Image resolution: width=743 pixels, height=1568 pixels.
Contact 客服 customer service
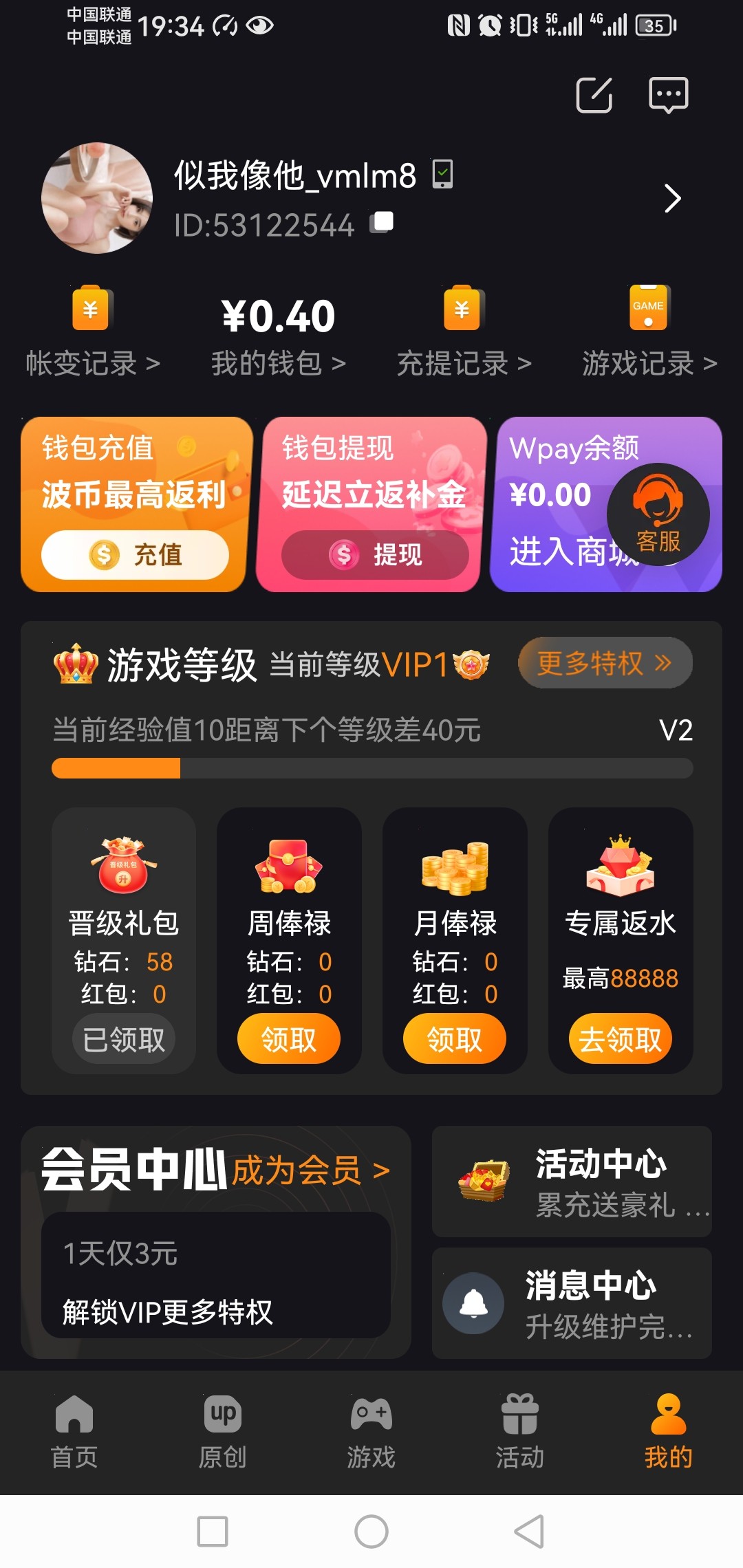(x=658, y=515)
